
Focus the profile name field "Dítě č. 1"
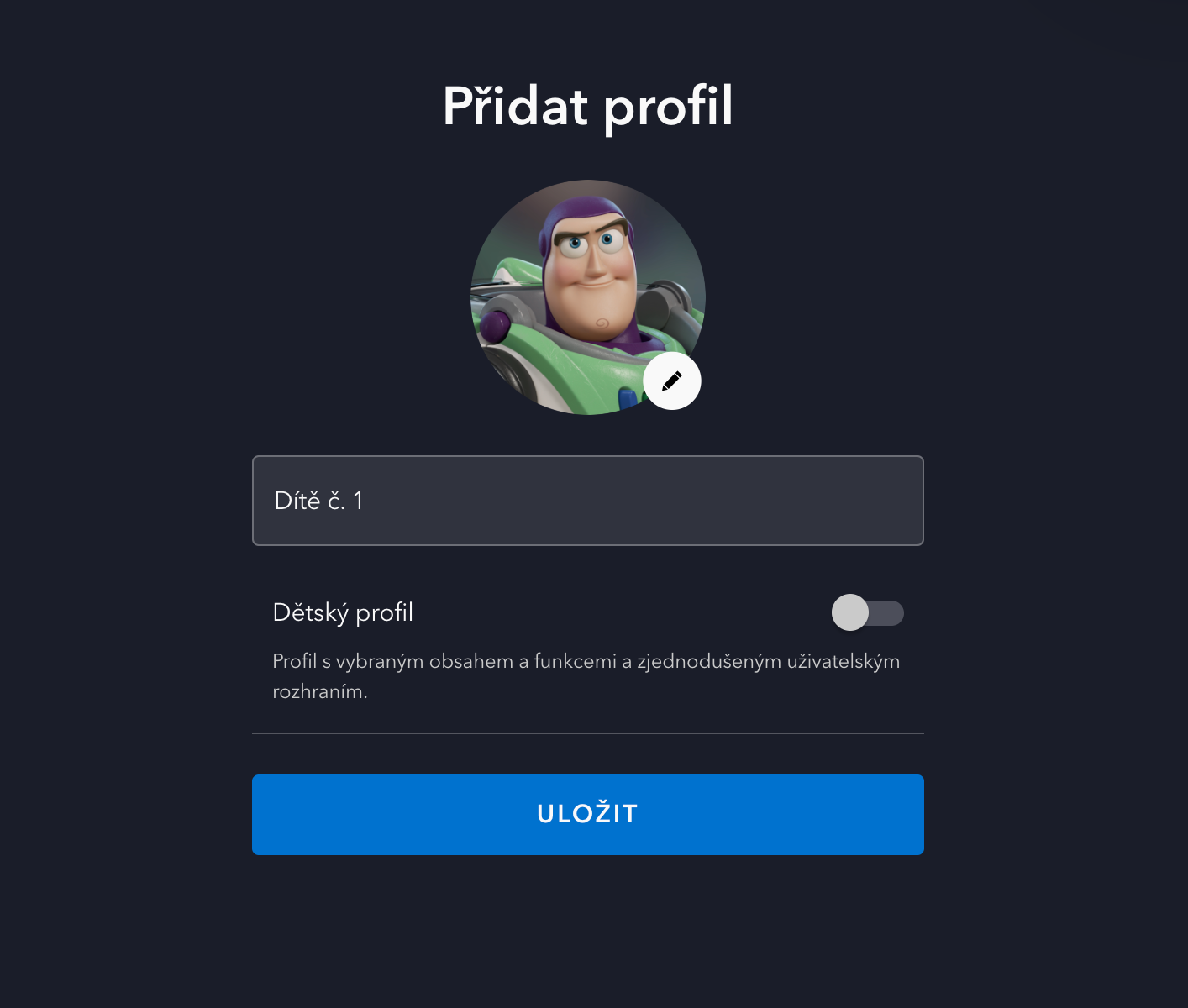tap(587, 501)
